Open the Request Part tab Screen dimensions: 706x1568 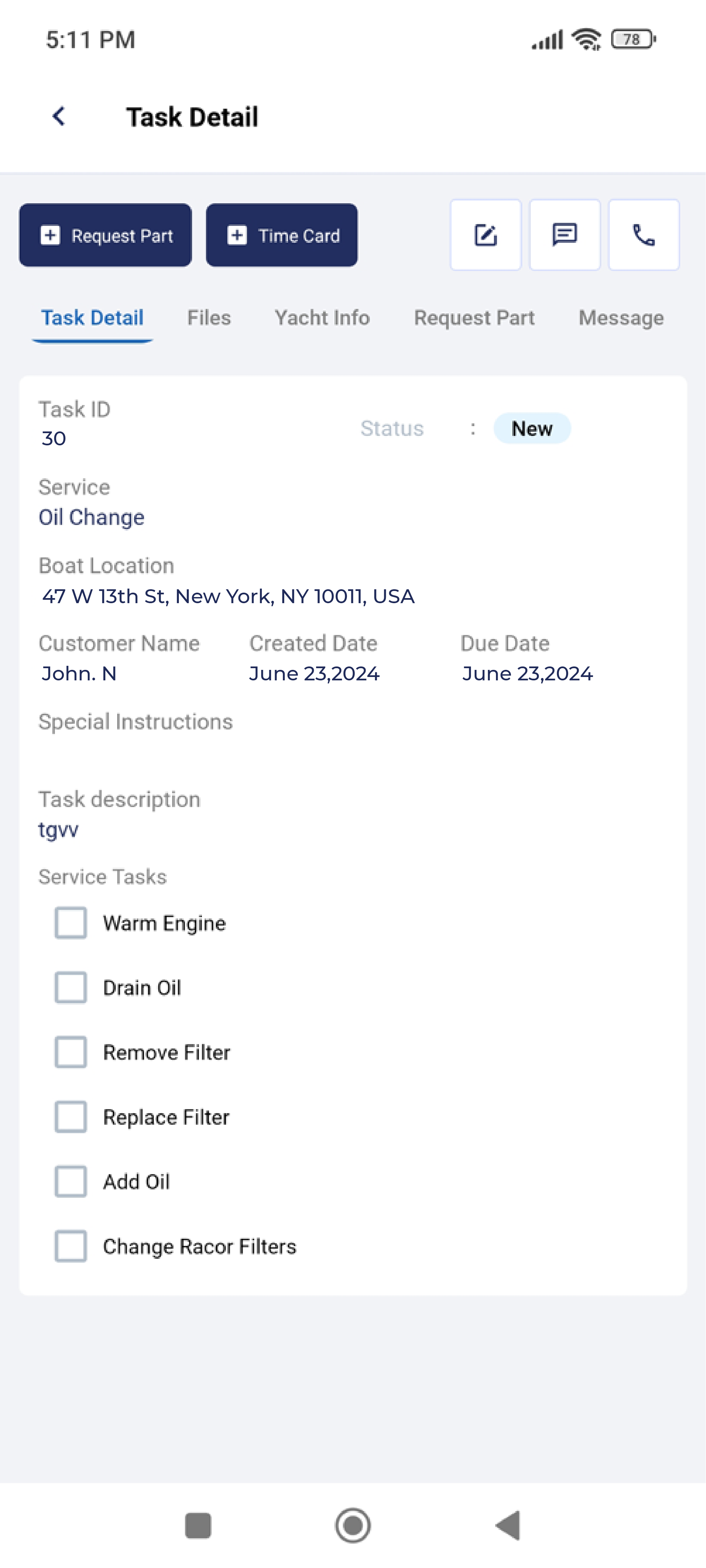point(475,318)
